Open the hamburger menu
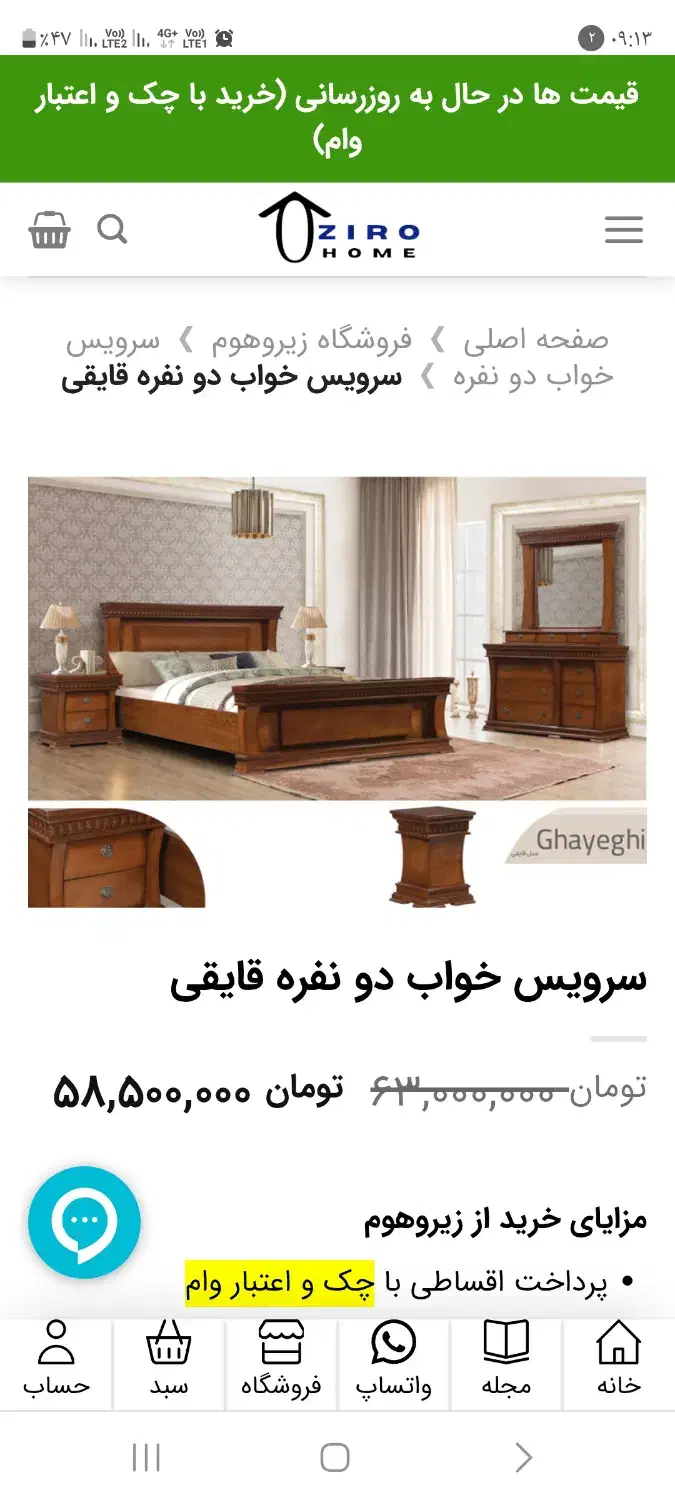 (623, 231)
